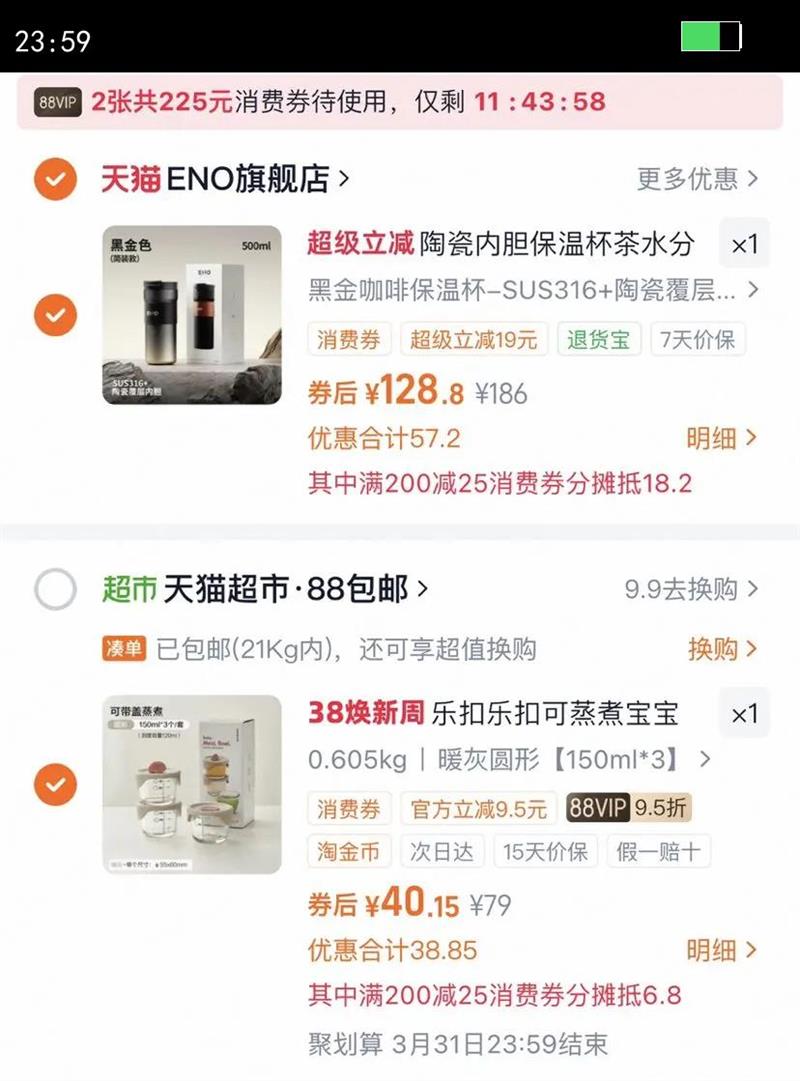Adjust the ×1 quantity of the 乐扣乐扣 item
800x1081 pixels.
coord(744,714)
